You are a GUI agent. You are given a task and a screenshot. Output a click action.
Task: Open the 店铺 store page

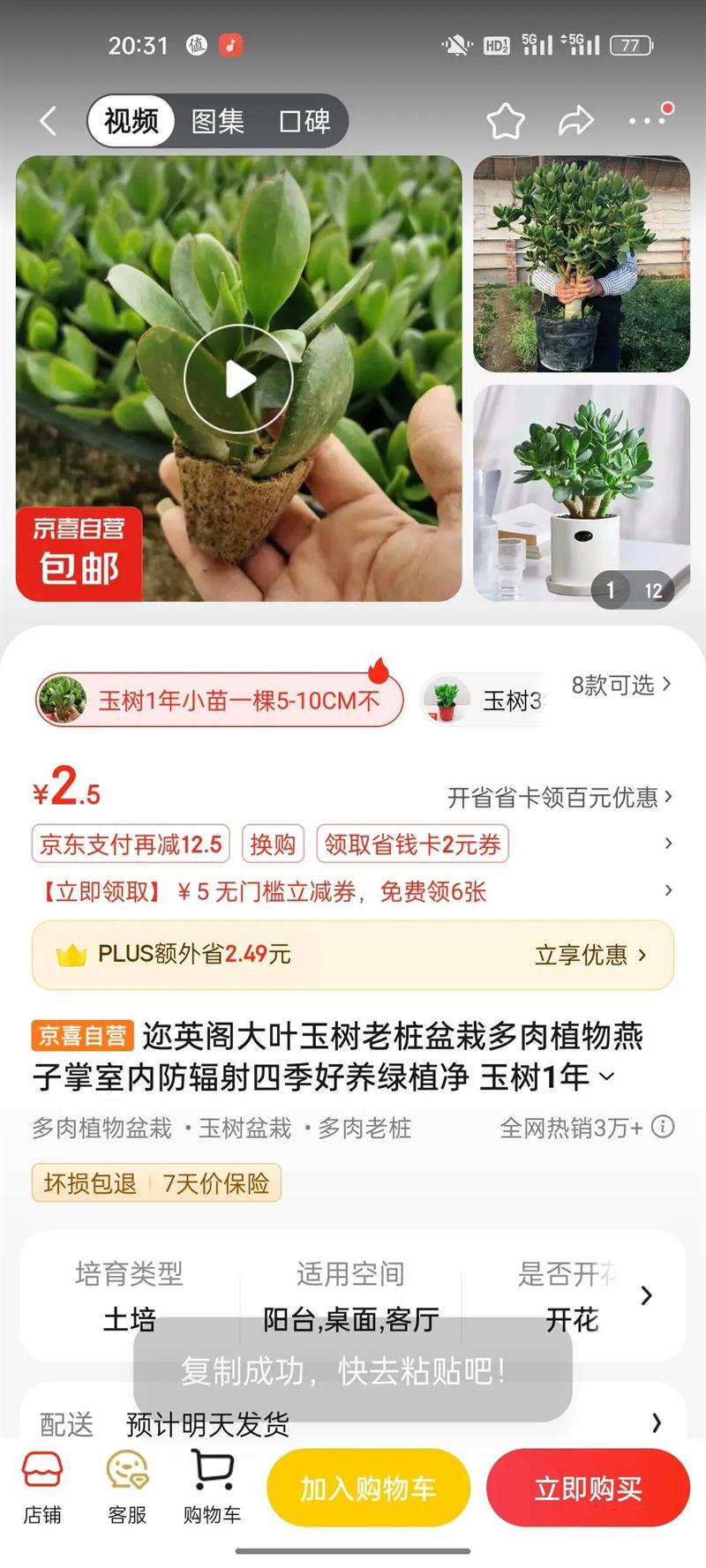coord(42,1490)
